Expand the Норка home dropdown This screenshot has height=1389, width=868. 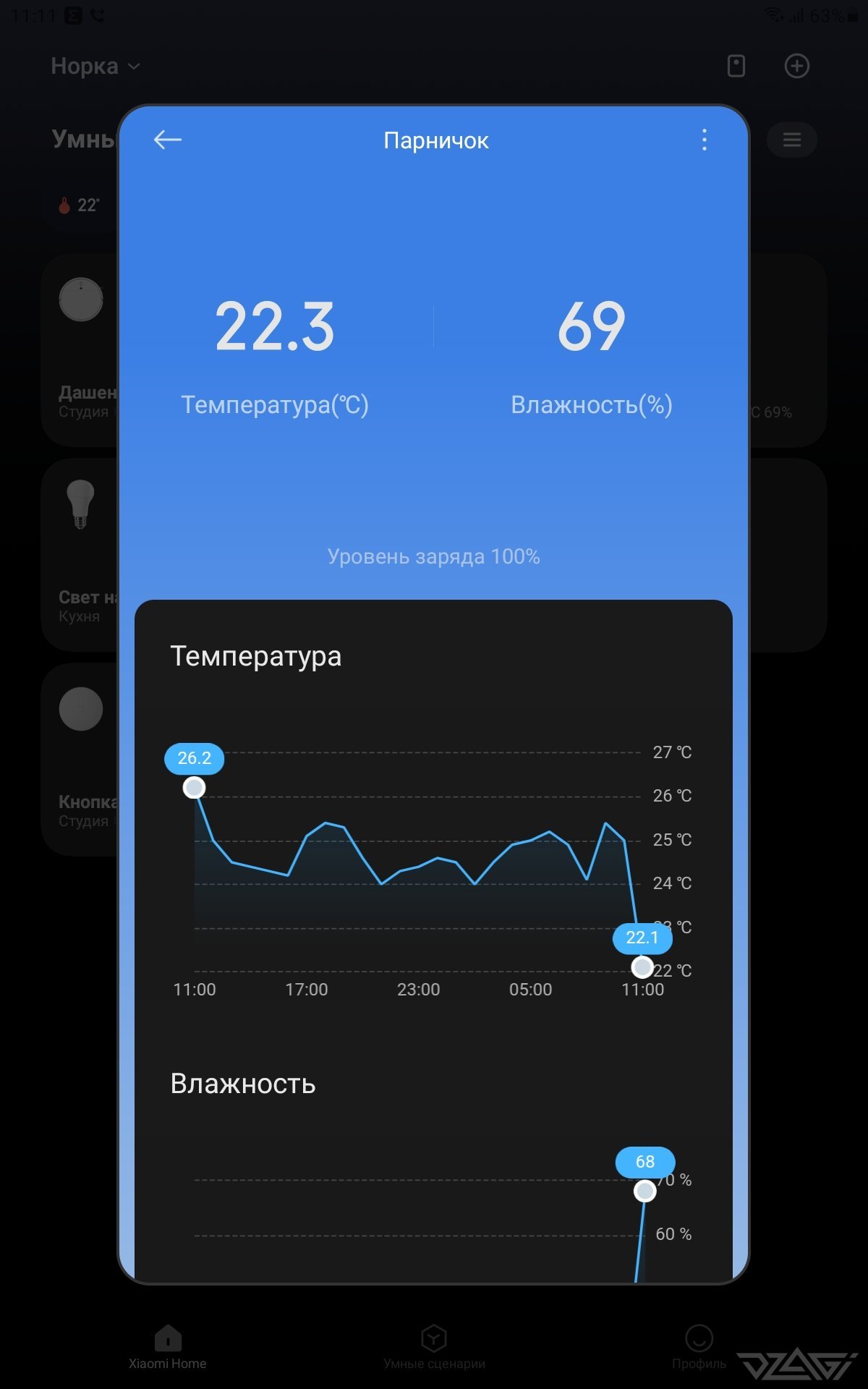95,67
